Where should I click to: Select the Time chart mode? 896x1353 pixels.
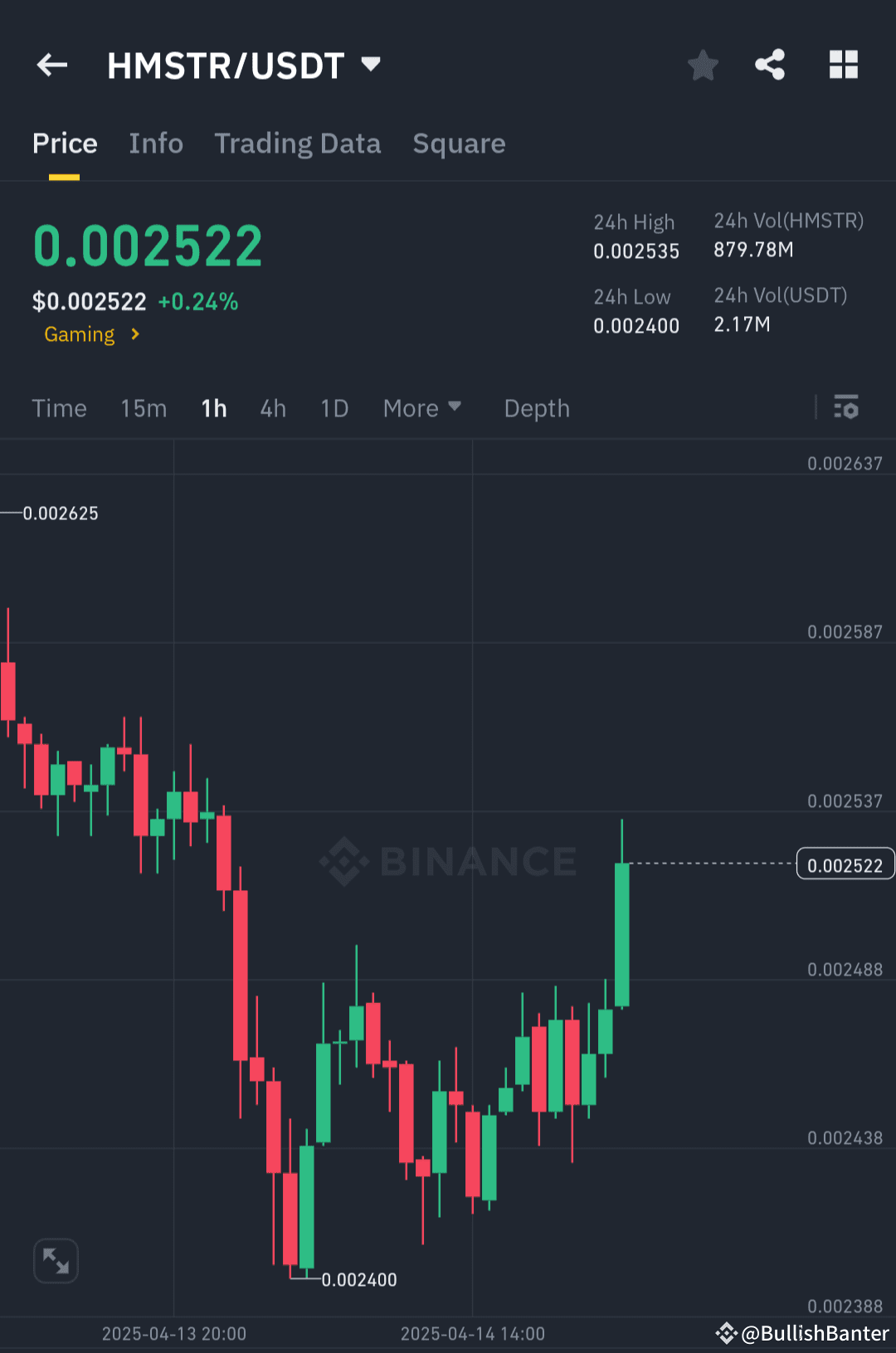click(59, 407)
